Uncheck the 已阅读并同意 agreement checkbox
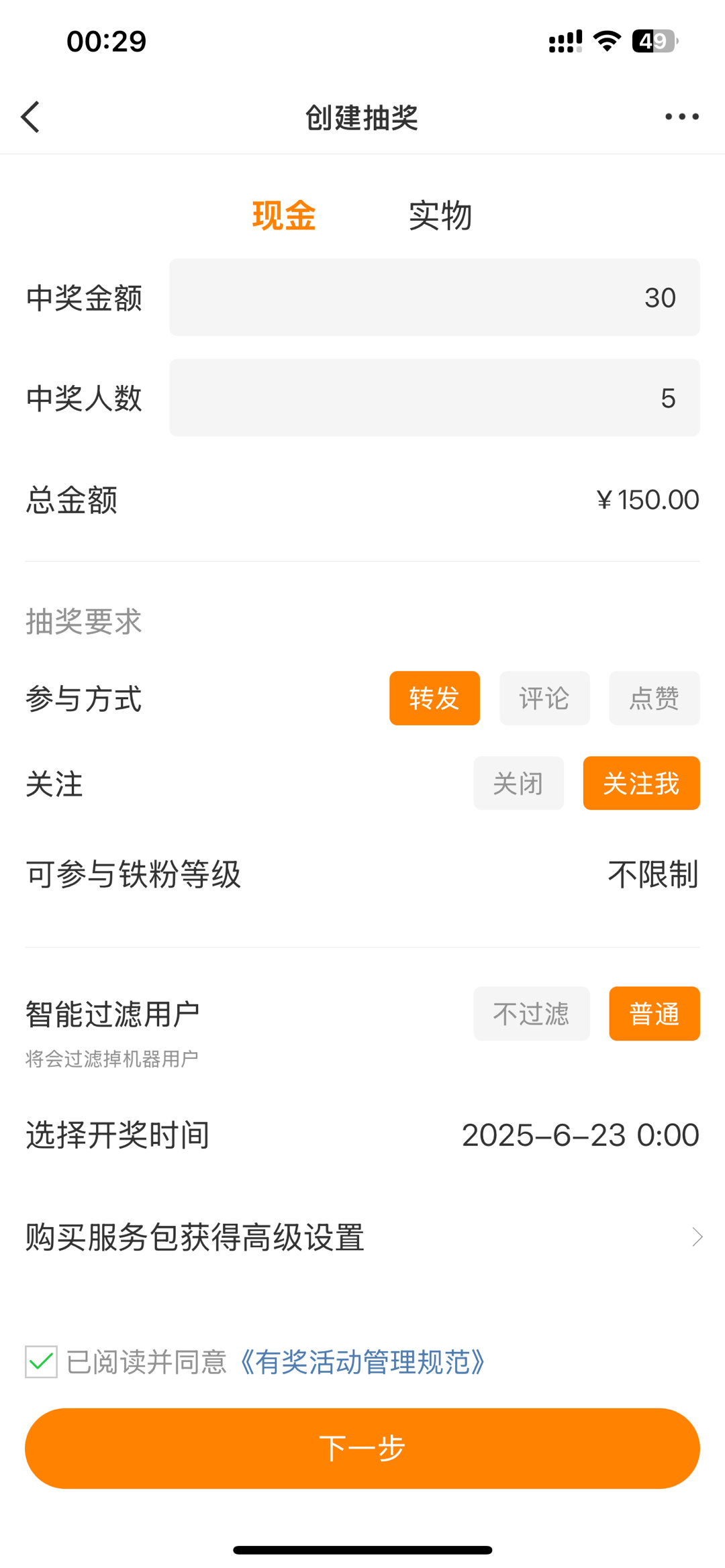Viewport: 725px width, 1568px height. pyautogui.click(x=41, y=1362)
